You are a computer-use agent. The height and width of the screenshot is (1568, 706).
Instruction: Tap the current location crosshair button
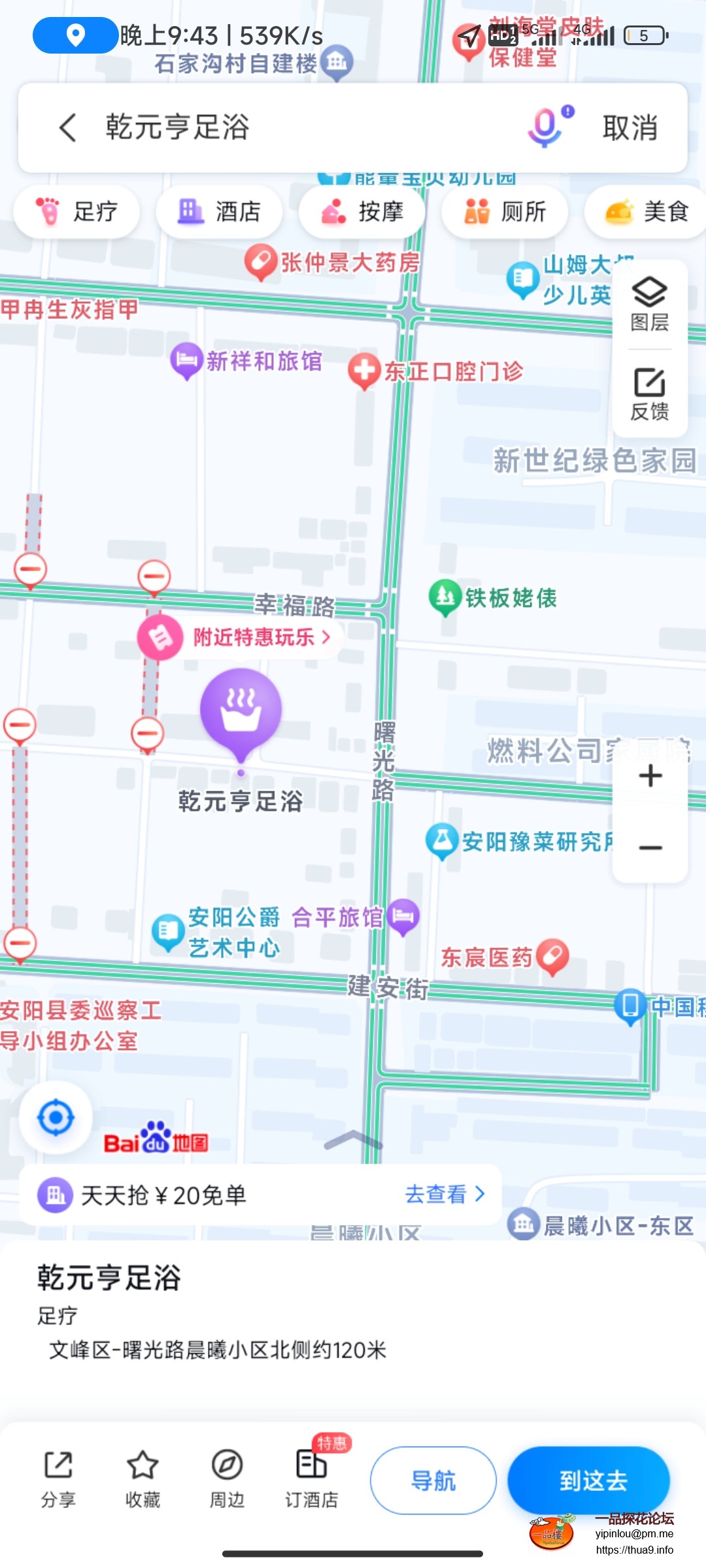[x=56, y=1117]
